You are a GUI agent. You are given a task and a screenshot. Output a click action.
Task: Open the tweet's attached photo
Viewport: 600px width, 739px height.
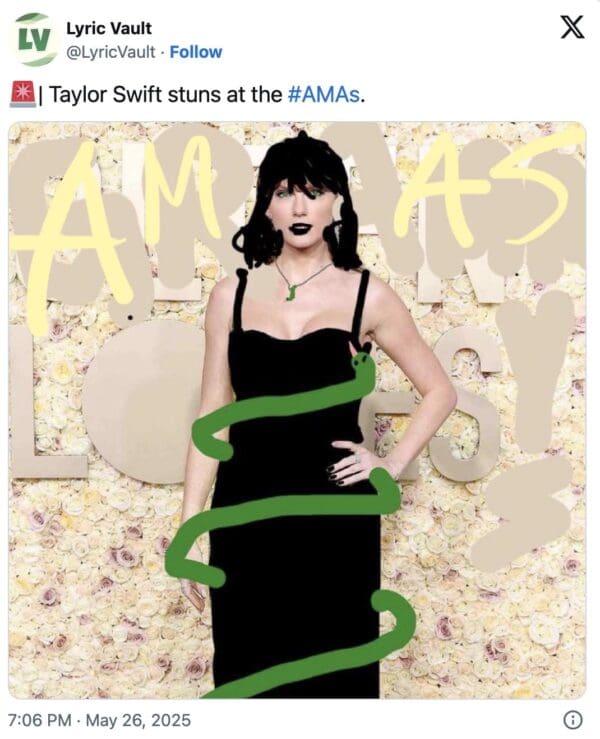297,410
